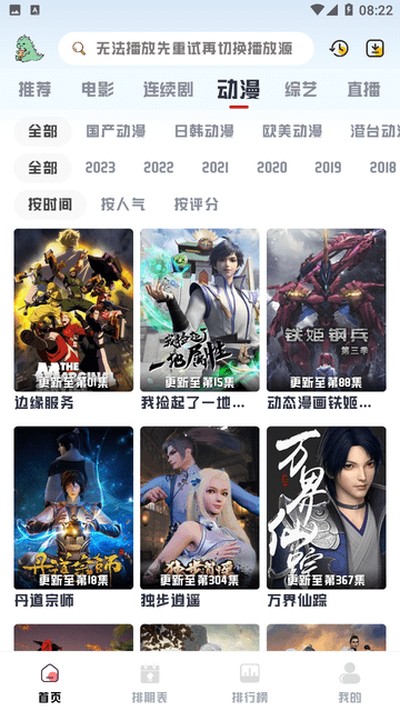Tap the search box at top
The width and height of the screenshot is (400, 711).
[186, 49]
